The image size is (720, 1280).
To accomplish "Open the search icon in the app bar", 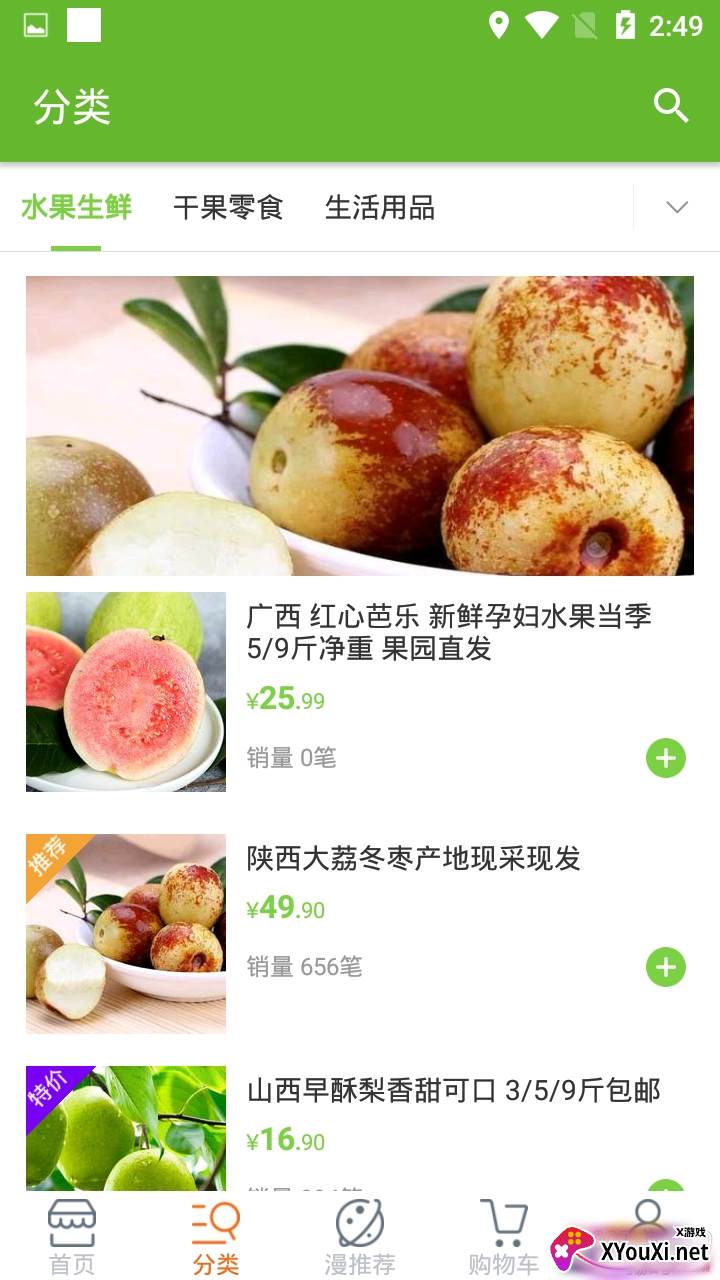I will click(670, 105).
